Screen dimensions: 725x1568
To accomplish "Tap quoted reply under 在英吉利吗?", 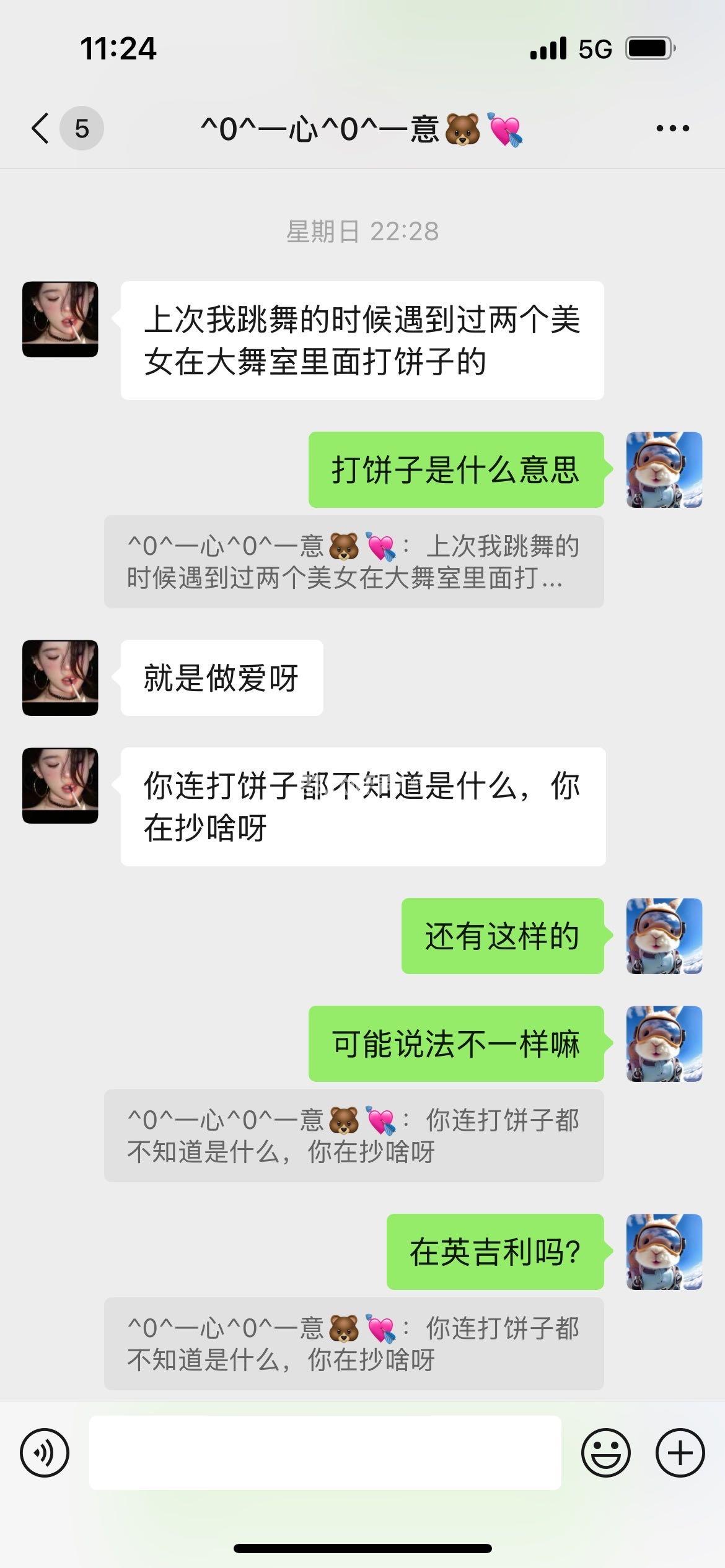I will click(x=353, y=1344).
